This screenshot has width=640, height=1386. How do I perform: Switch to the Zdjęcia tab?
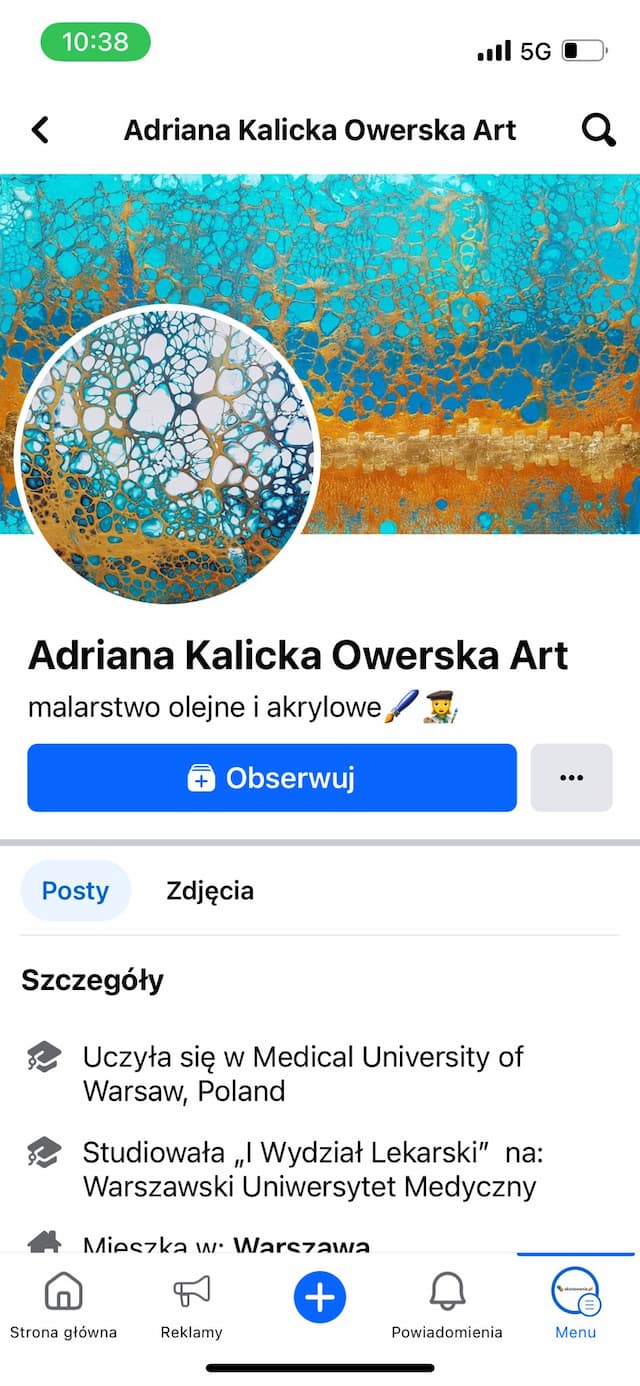[x=210, y=890]
